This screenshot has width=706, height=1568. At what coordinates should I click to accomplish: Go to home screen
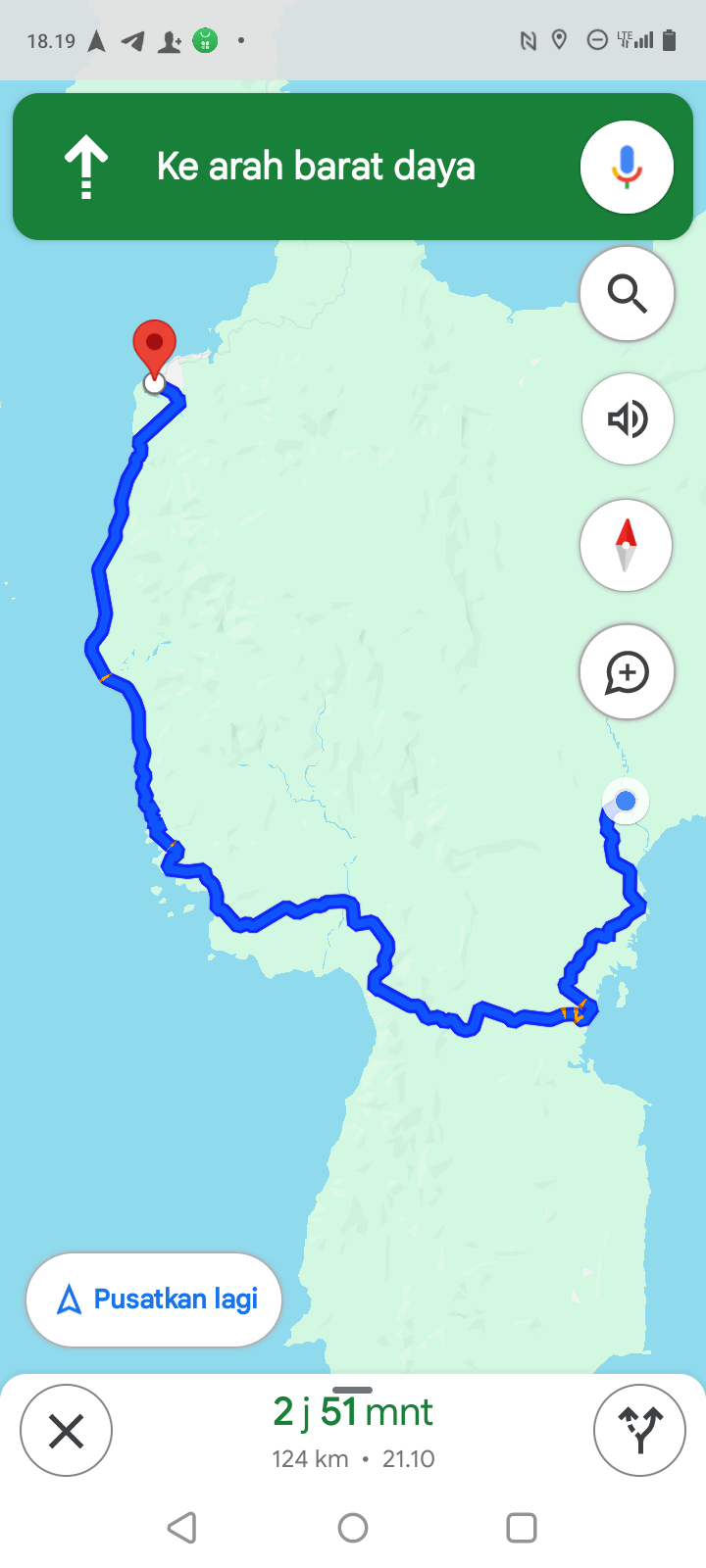click(353, 1527)
